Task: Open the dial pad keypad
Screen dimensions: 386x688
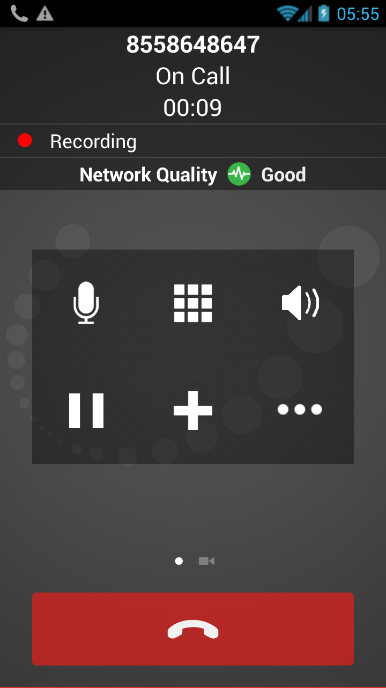Action: point(193,303)
